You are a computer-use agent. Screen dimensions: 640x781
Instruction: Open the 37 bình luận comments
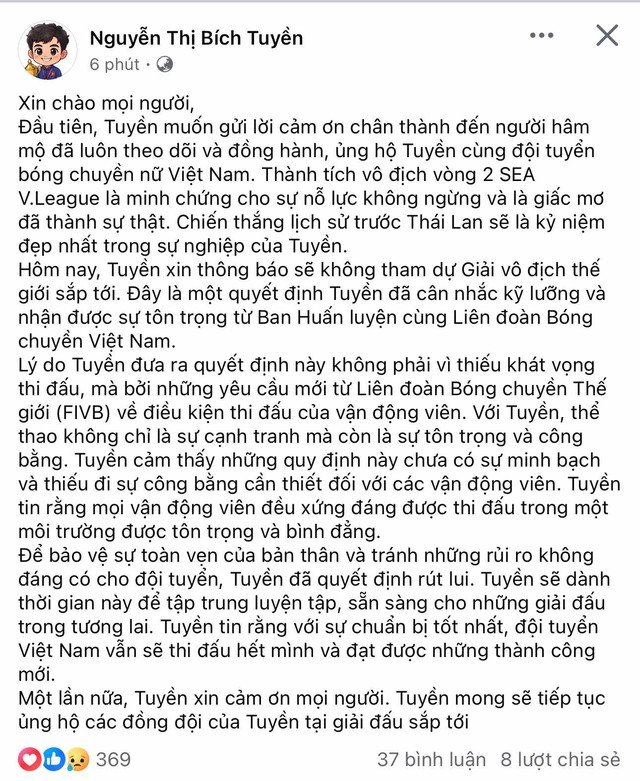[x=431, y=760]
